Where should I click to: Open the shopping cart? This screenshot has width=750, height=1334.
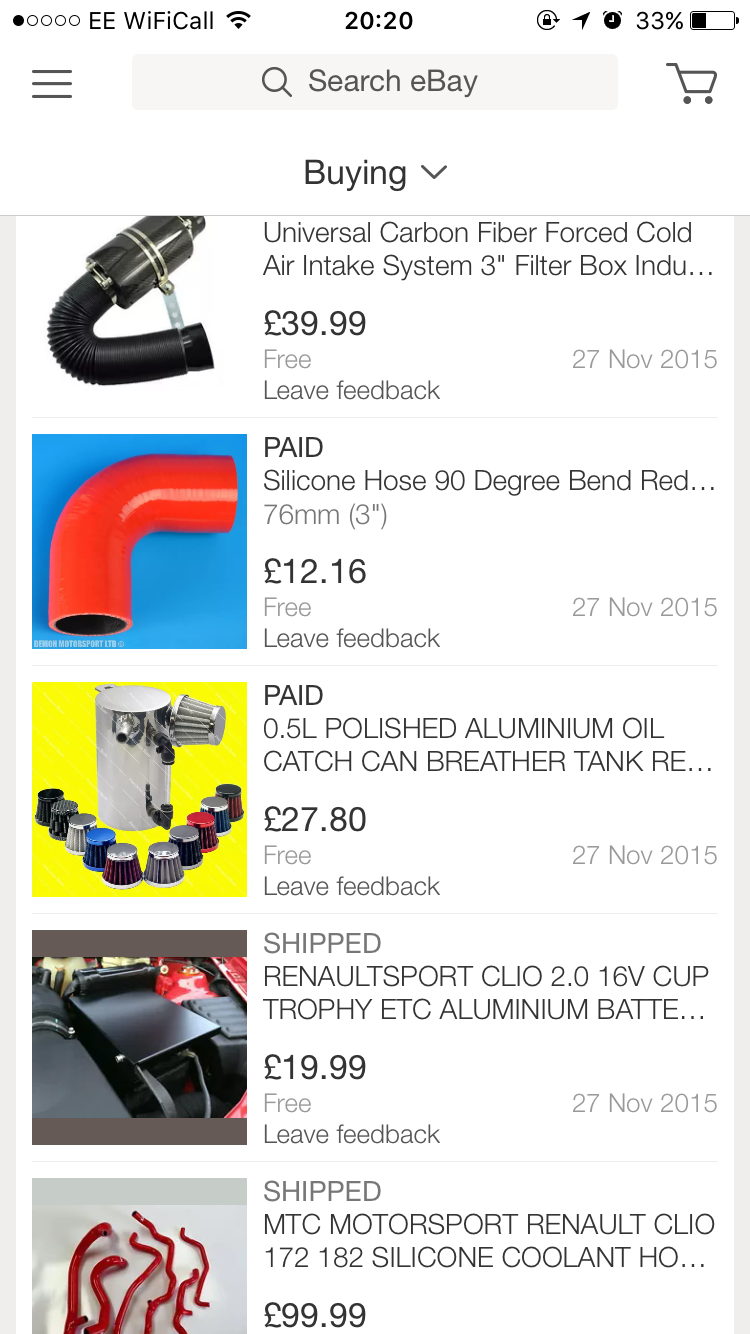point(691,83)
